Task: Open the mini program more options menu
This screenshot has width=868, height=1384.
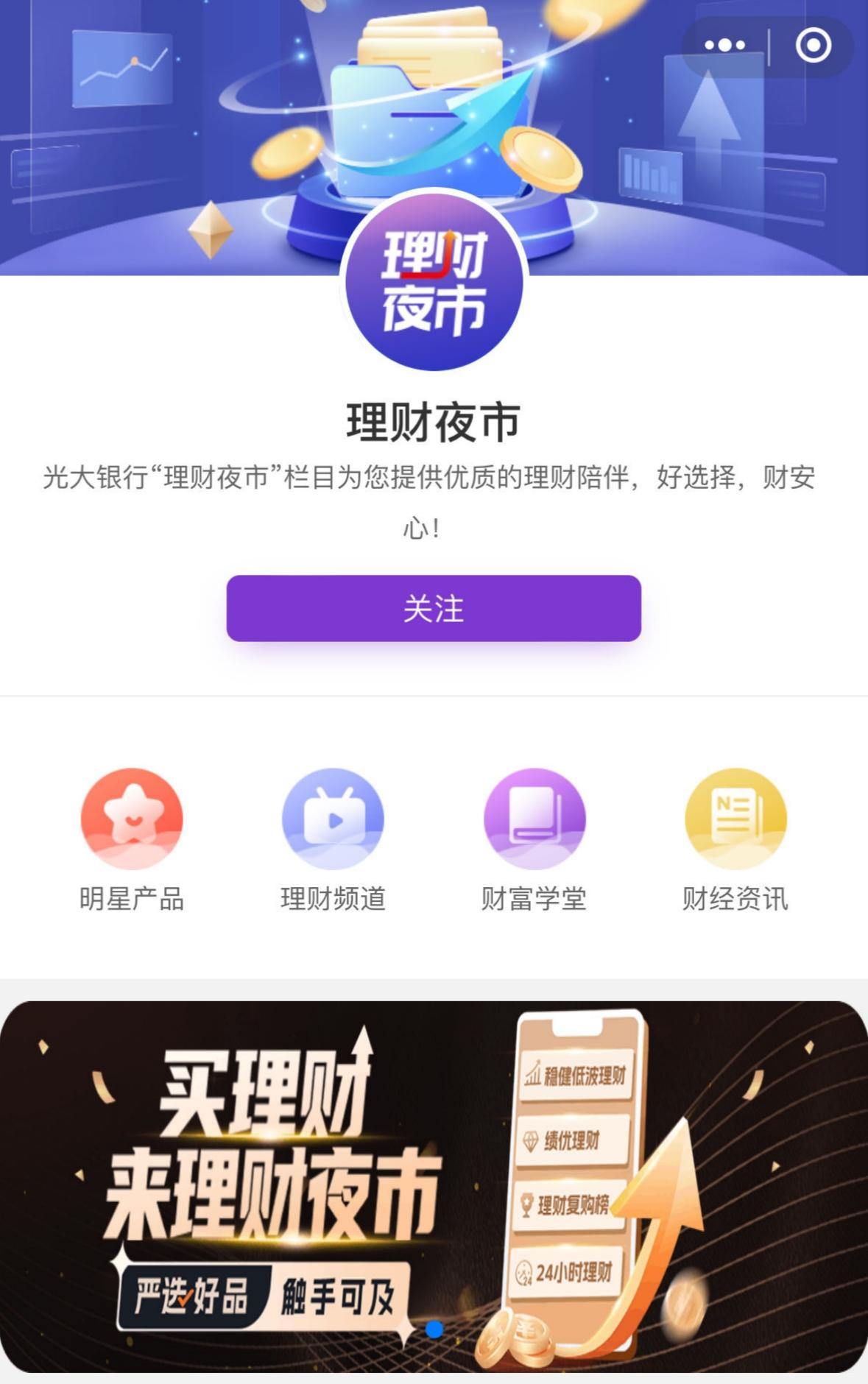Action: pyautogui.click(x=724, y=46)
